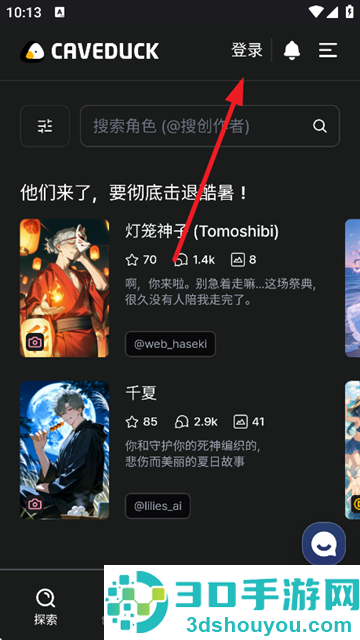
Task: Tap the 登录 login button
Action: pos(247,51)
